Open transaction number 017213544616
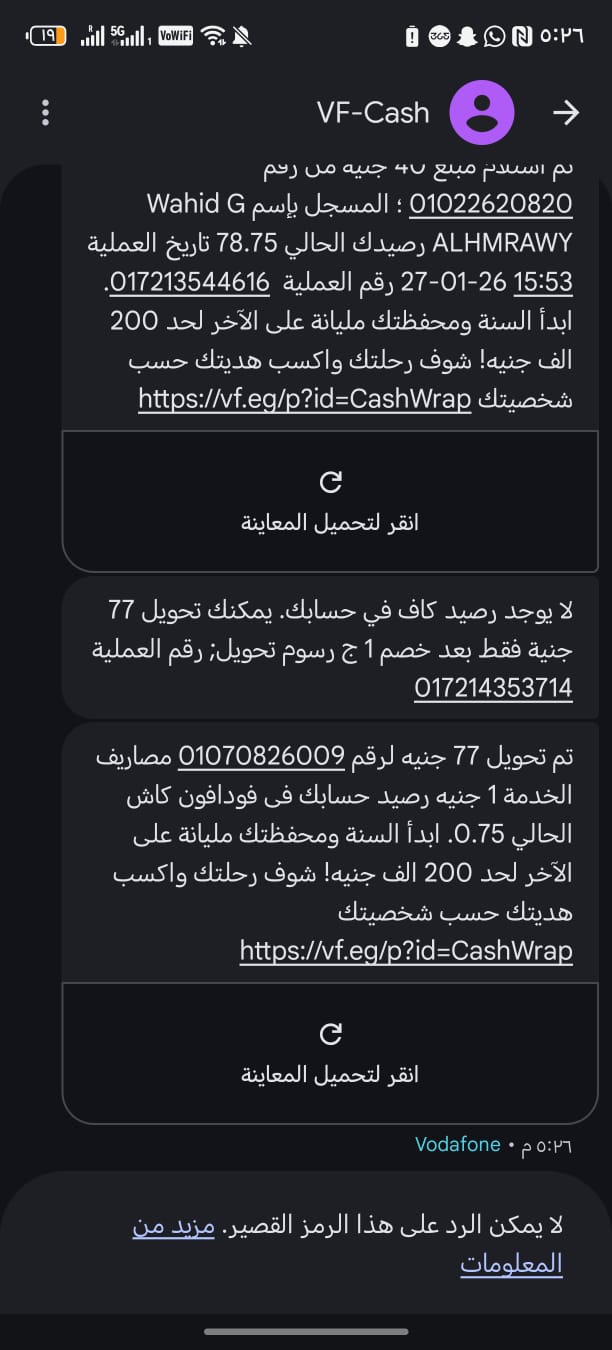This screenshot has width=612, height=1350. coord(190,283)
